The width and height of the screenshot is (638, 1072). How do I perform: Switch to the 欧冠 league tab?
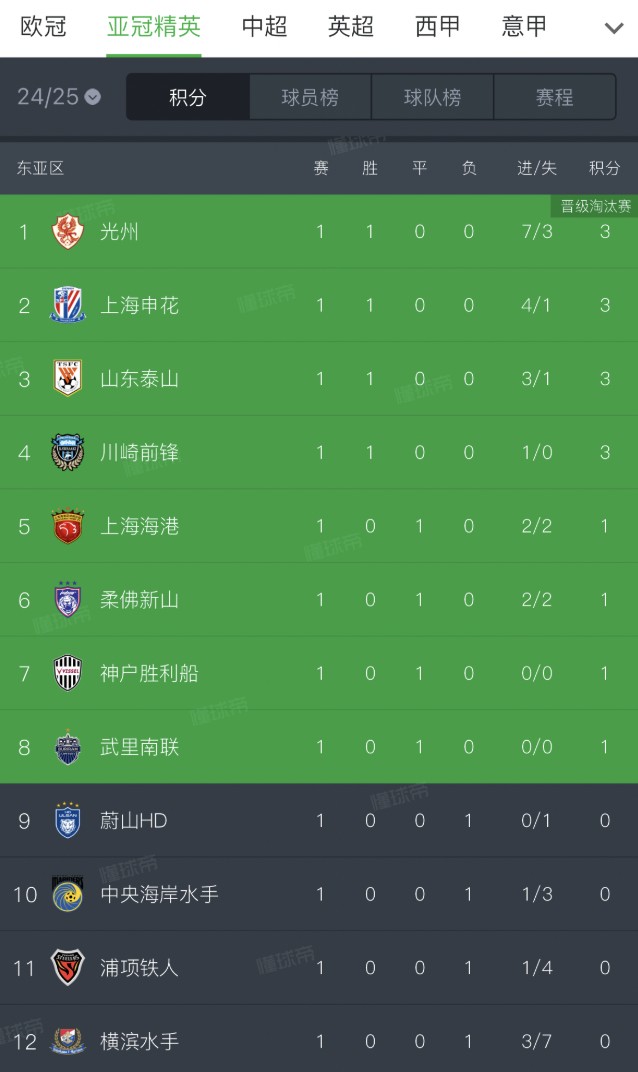[43, 27]
